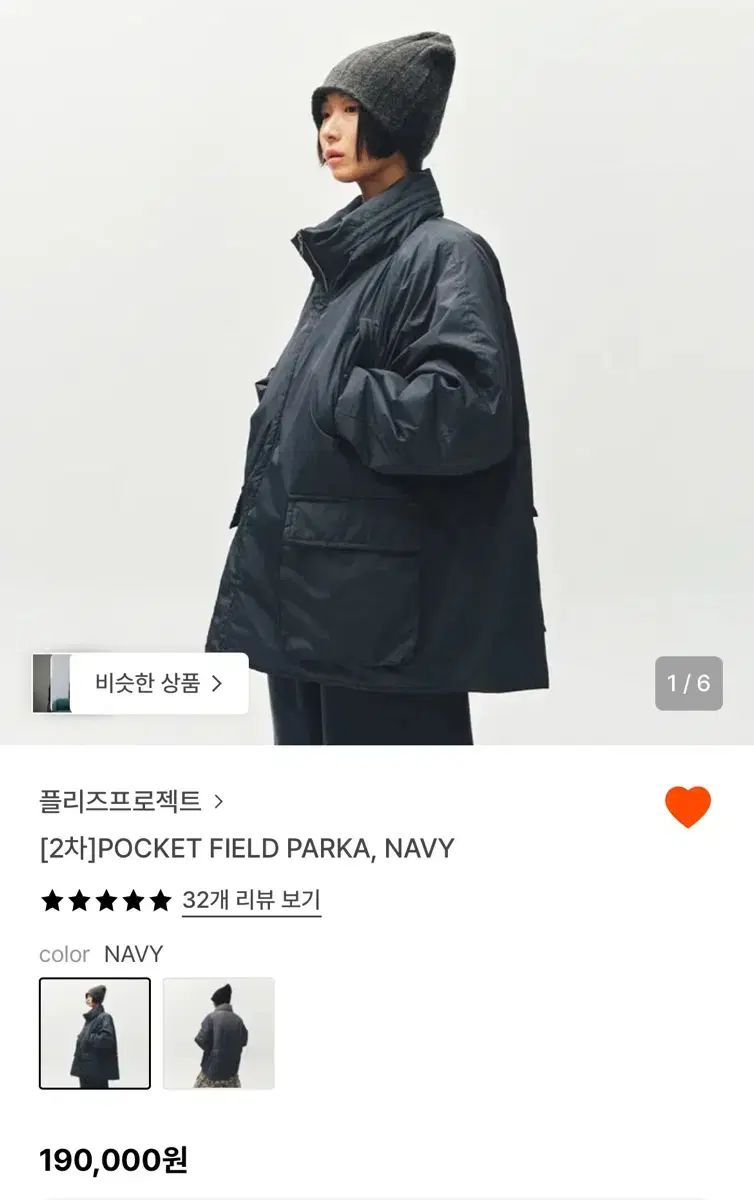Open the 플리즈프로젝트 brand page
Screen dimensions: 754x1200
[x=131, y=801]
